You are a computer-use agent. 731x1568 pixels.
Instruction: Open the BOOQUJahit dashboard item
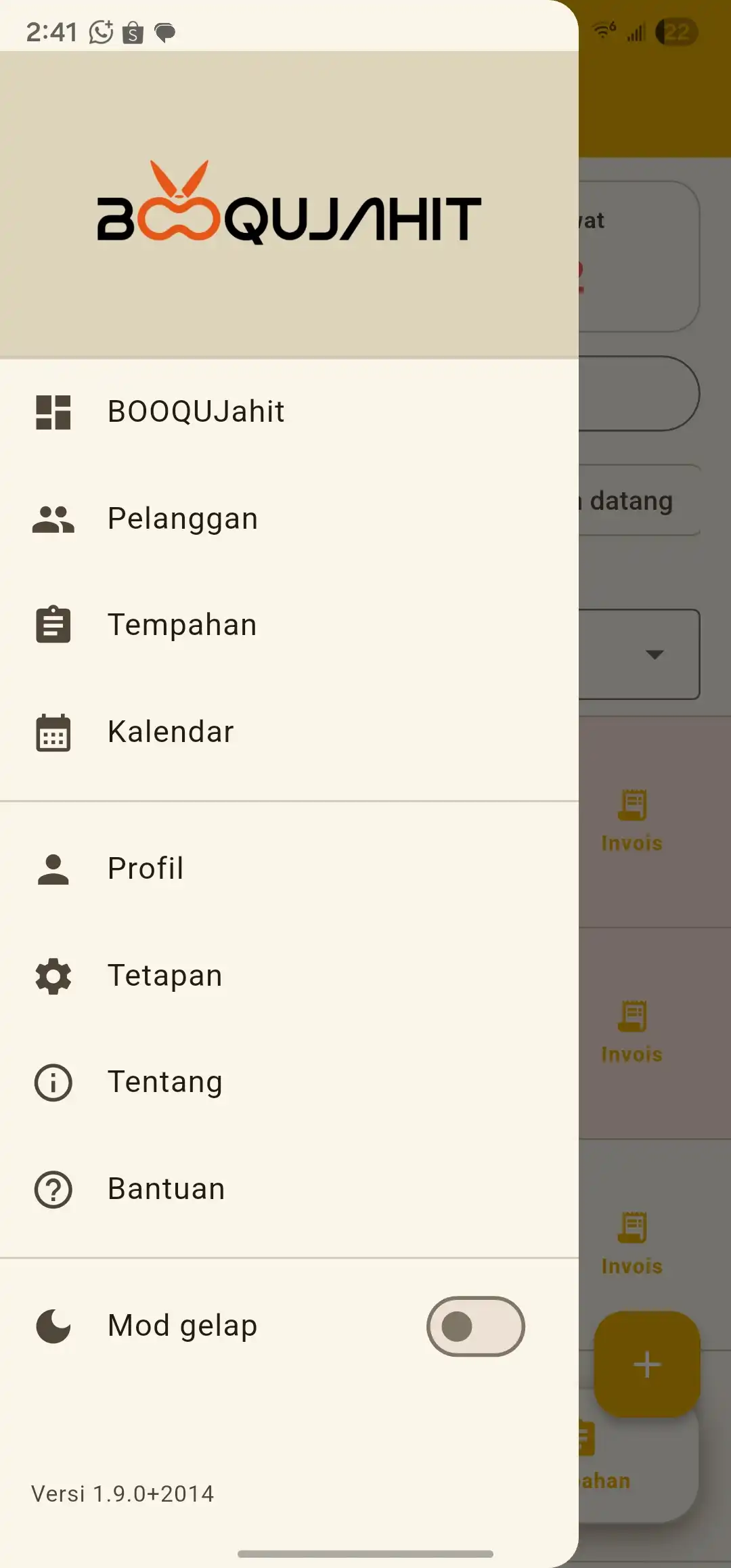(x=196, y=412)
